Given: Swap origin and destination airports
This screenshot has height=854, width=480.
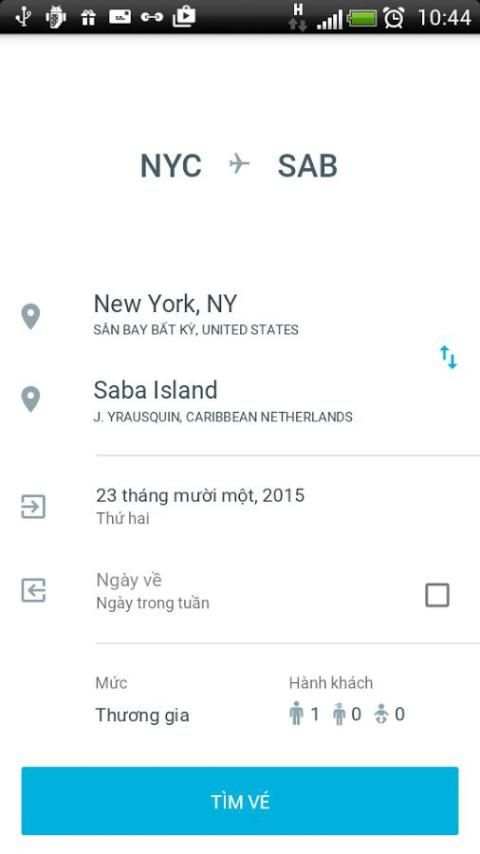Looking at the screenshot, I should pos(448,357).
